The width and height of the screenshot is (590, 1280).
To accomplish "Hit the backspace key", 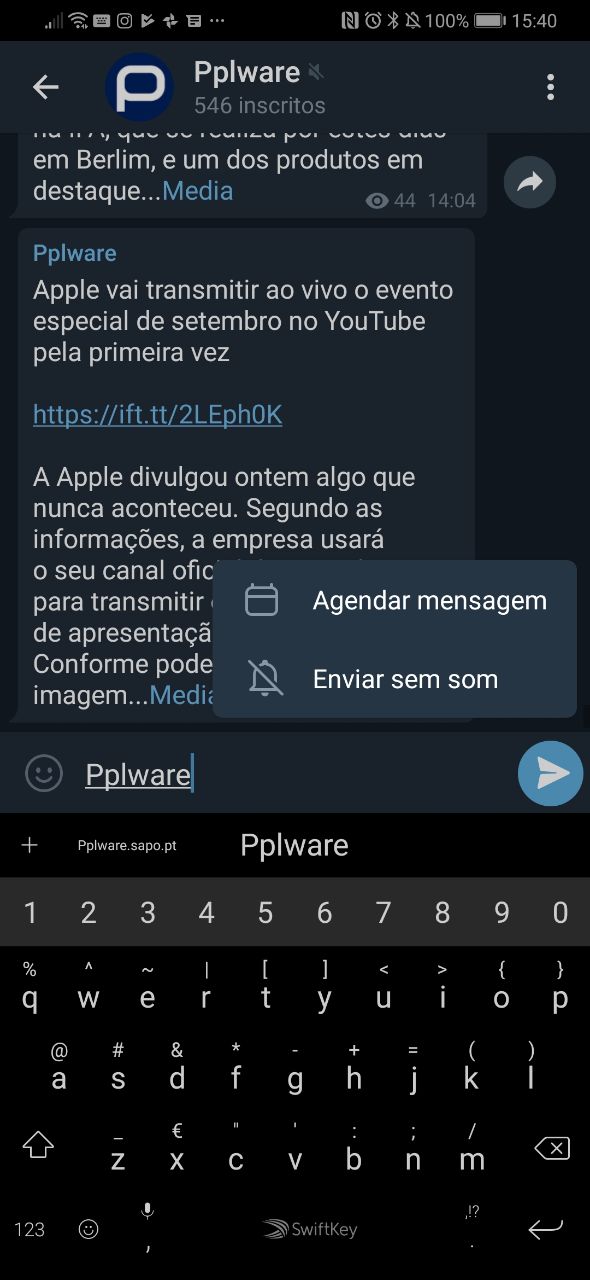I will 552,1149.
